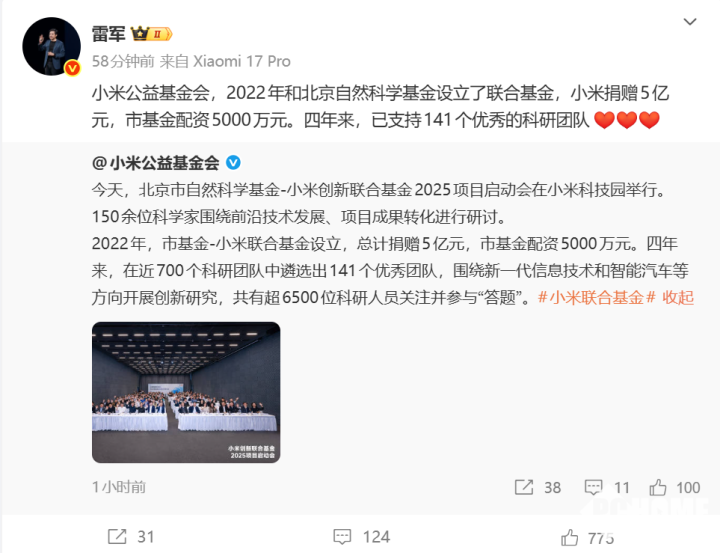Collapse the quoted post with 收起
Viewport: 720px width, 553px height.
(x=678, y=297)
